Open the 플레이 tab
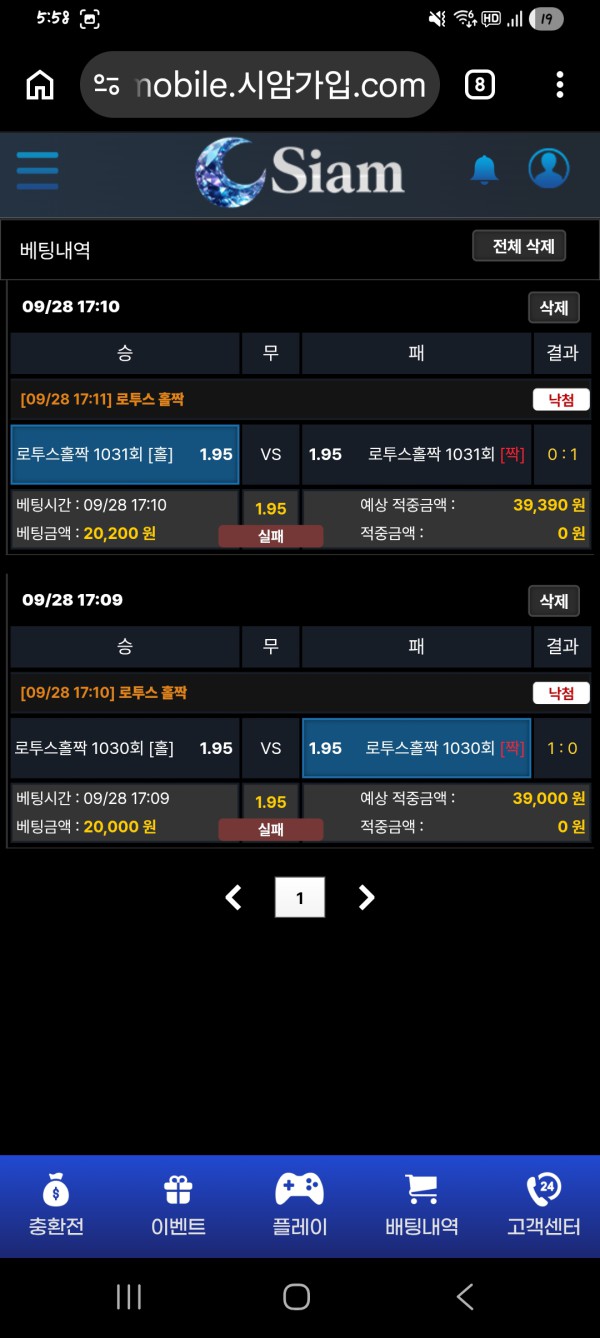The height and width of the screenshot is (1338, 600). point(299,1207)
